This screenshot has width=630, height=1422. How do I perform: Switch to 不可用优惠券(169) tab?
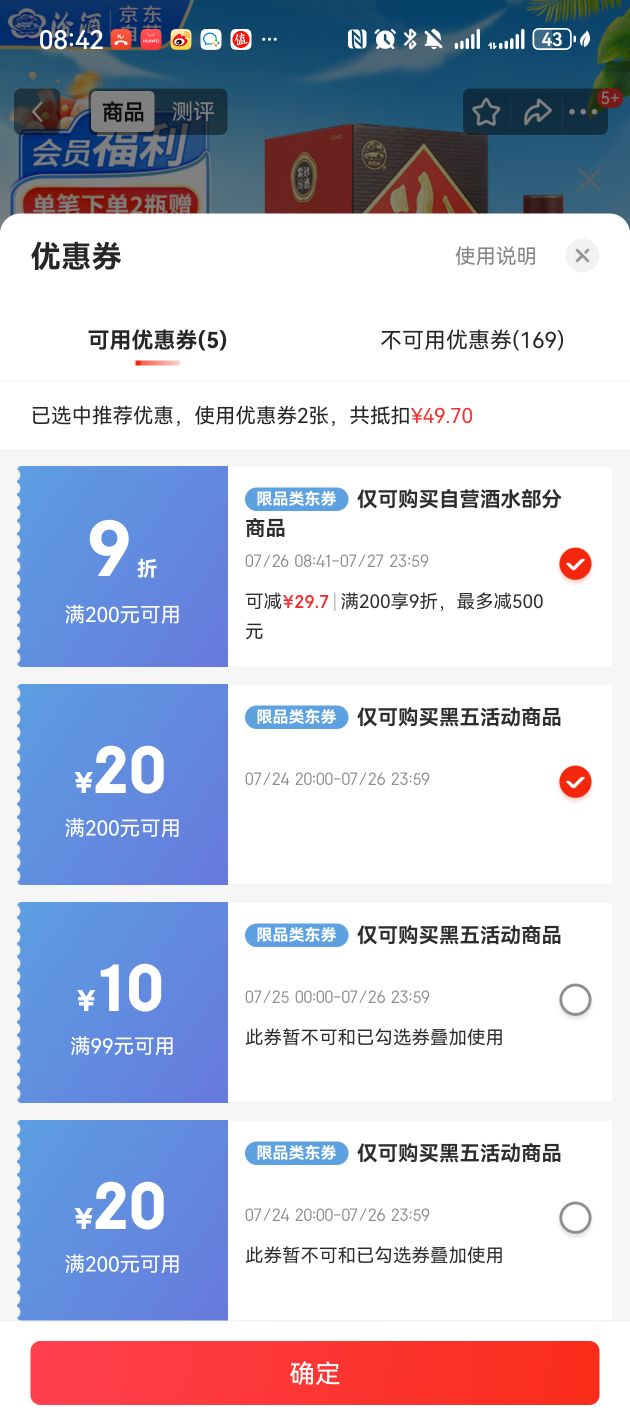click(x=472, y=340)
